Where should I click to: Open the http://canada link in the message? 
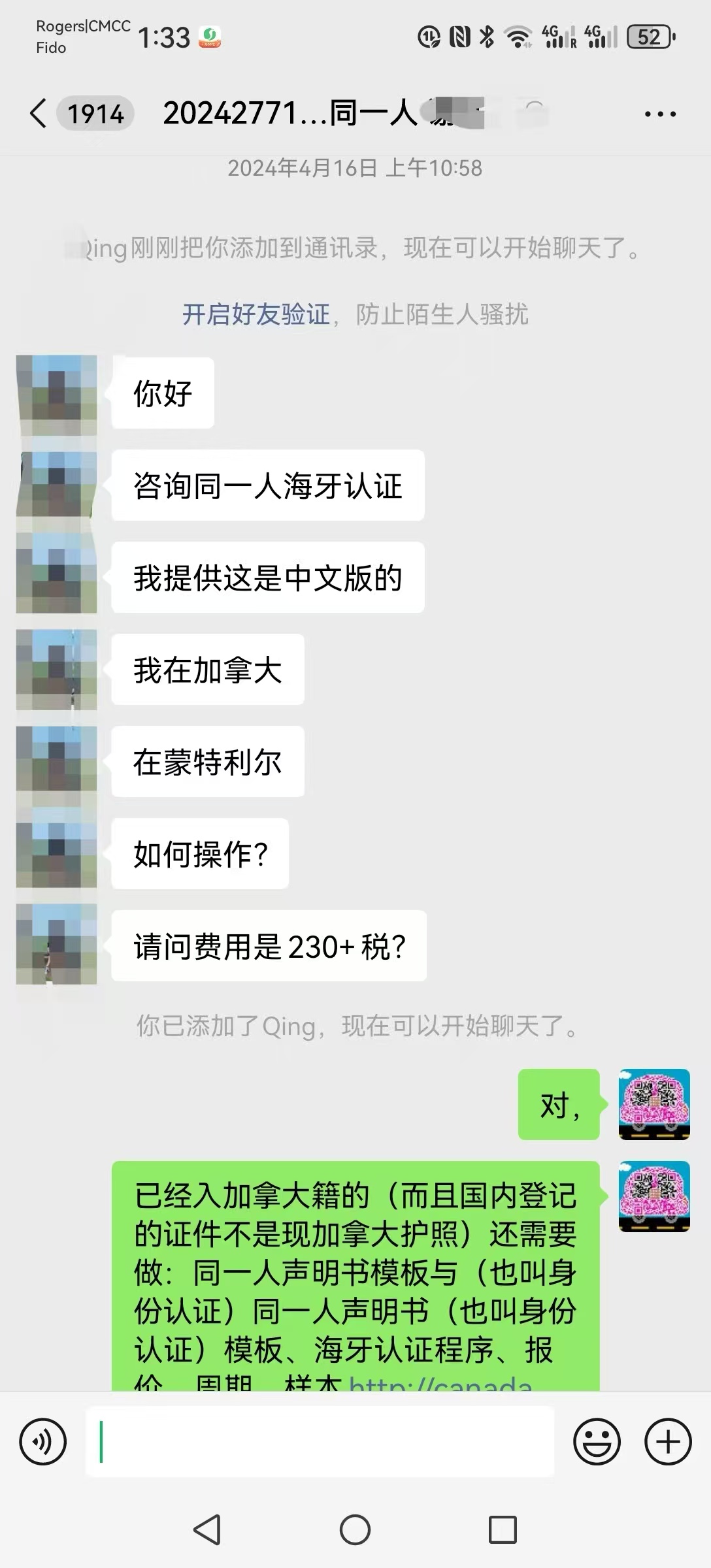(x=440, y=1382)
